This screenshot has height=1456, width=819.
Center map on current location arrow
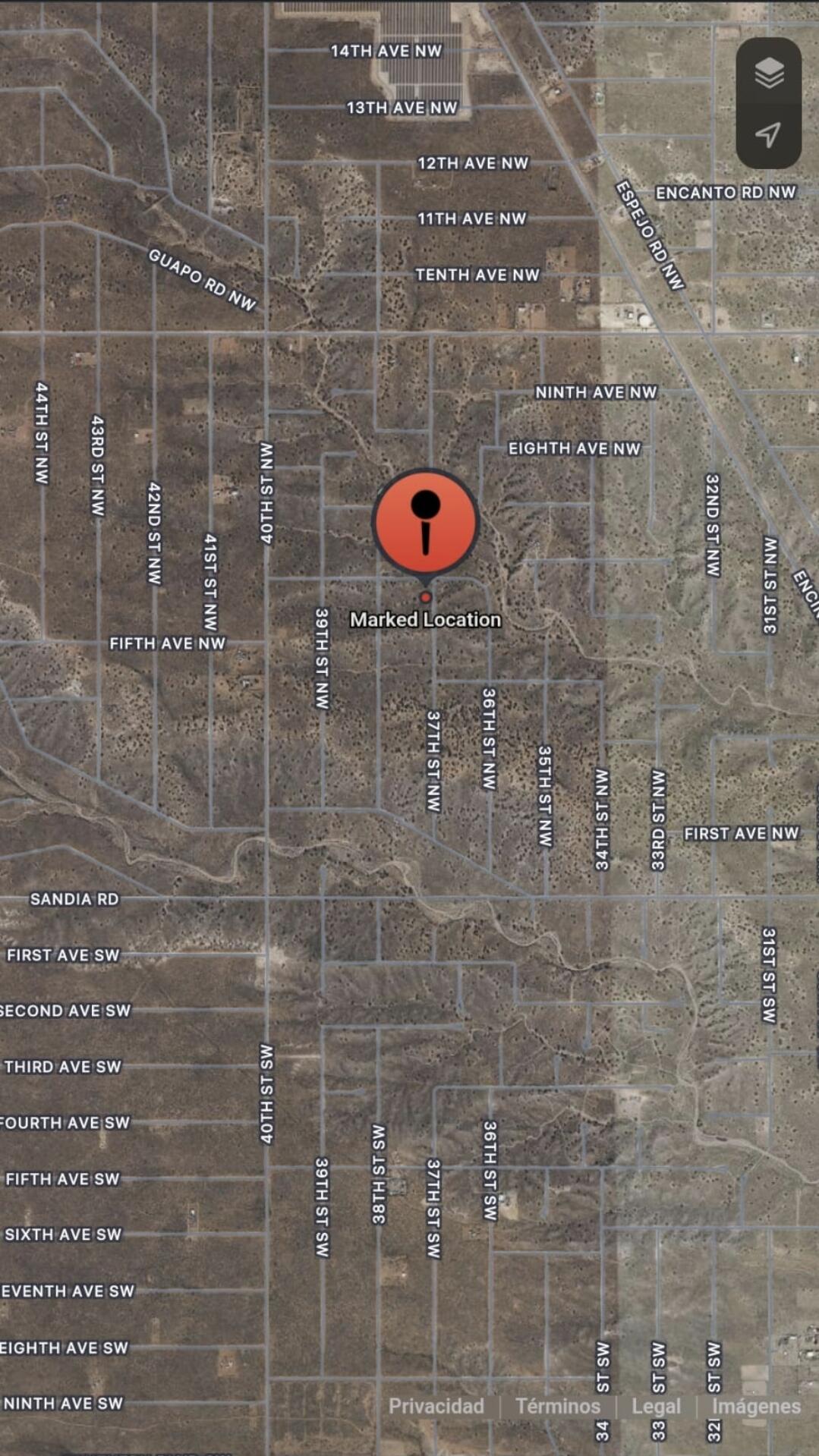(x=768, y=134)
